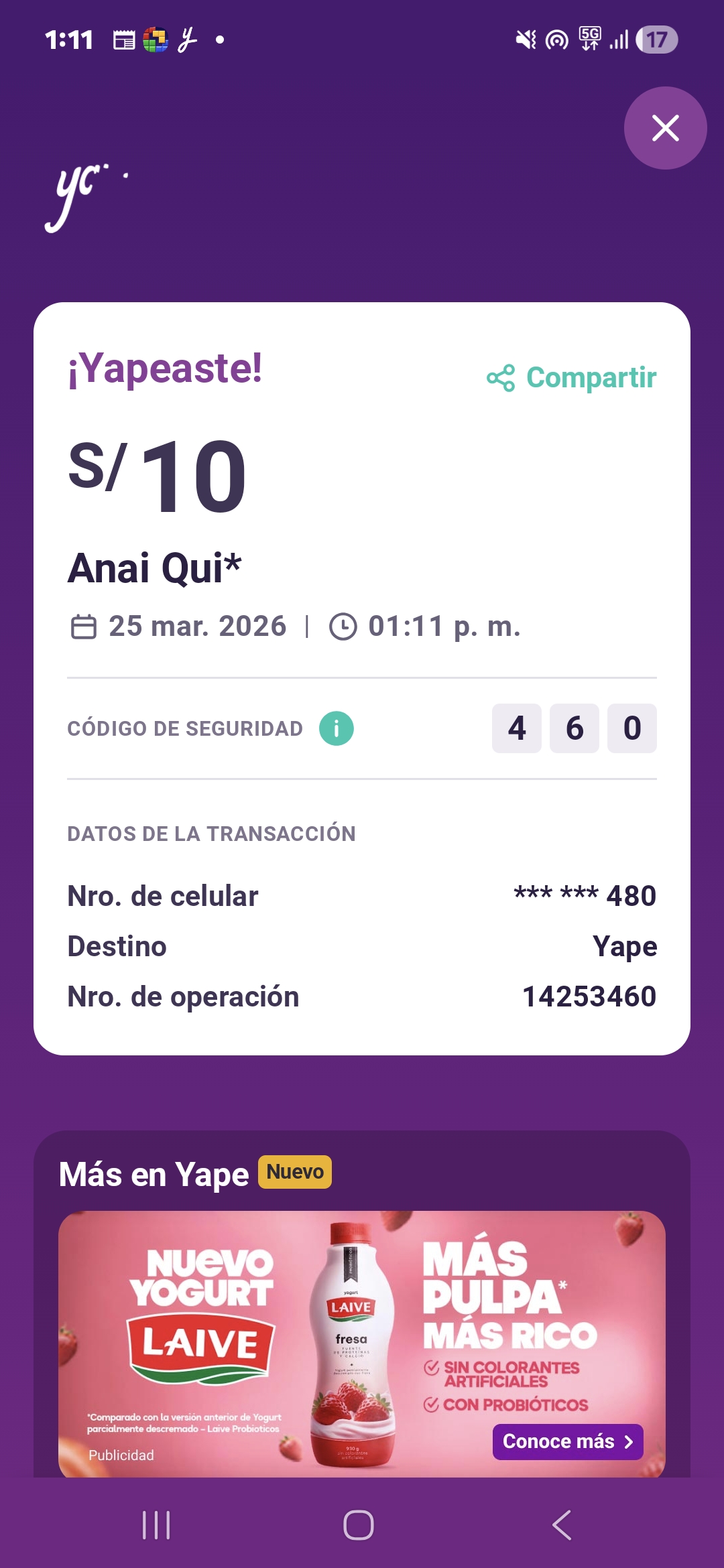Image resolution: width=724 pixels, height=1568 pixels.
Task: Open the security code info icon
Action: click(337, 728)
